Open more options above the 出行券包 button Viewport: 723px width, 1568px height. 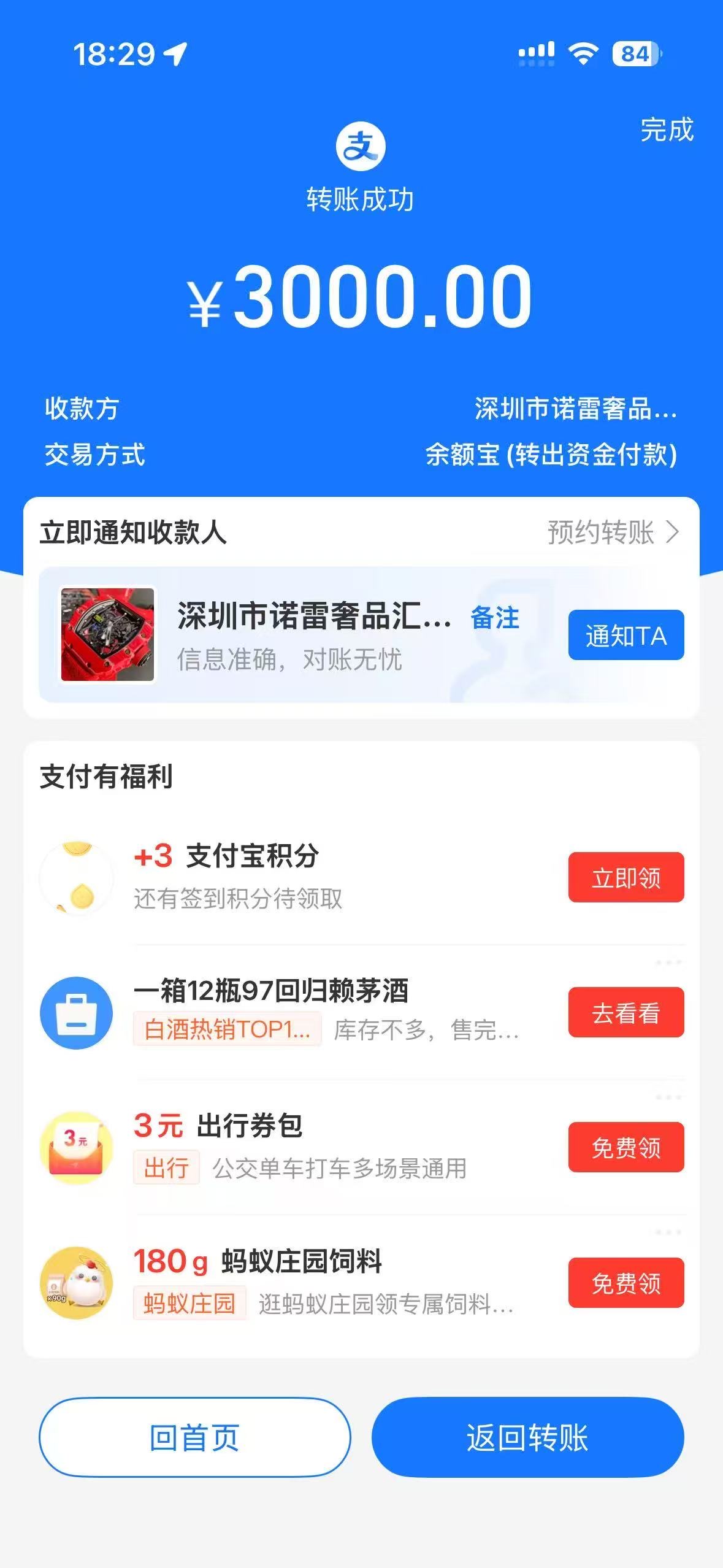click(668, 1097)
